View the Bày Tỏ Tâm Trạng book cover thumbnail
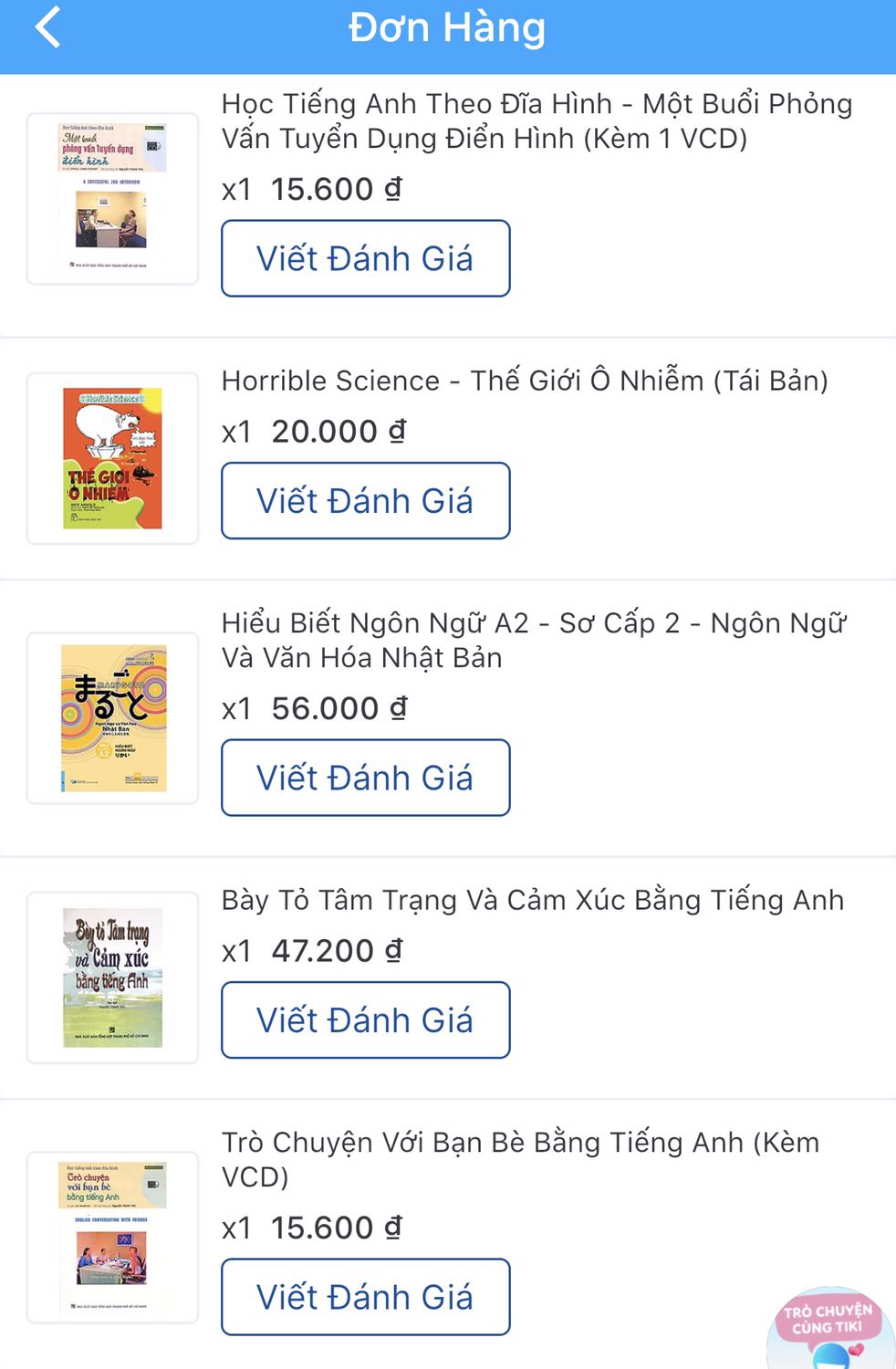This screenshot has height=1369, width=896. pyautogui.click(x=114, y=977)
